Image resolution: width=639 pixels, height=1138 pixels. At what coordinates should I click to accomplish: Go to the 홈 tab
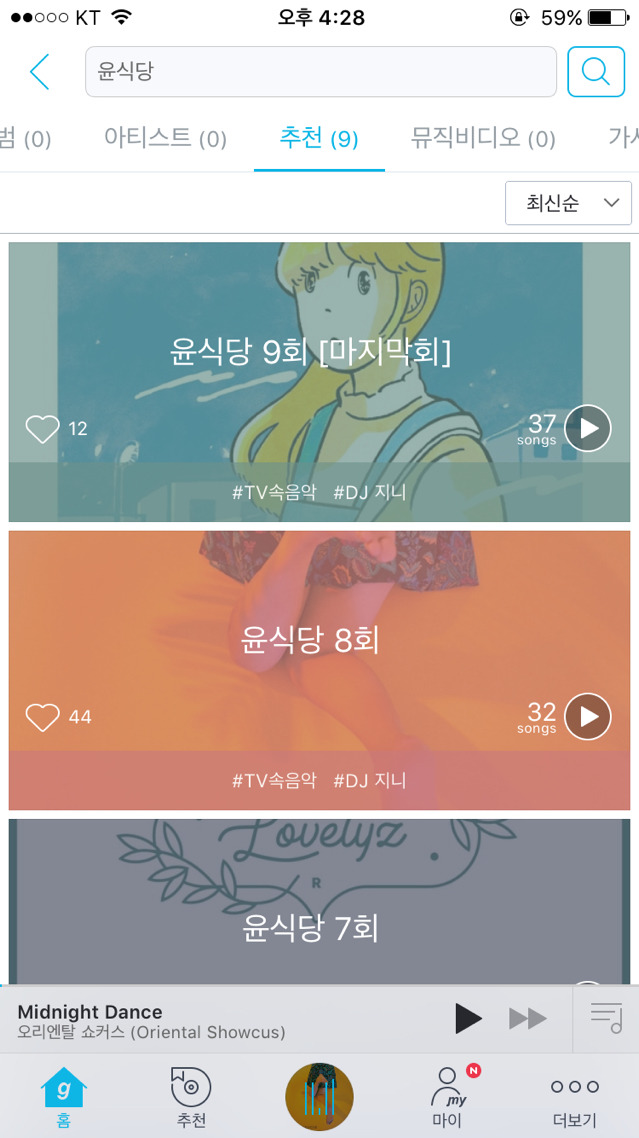pyautogui.click(x=63, y=1096)
